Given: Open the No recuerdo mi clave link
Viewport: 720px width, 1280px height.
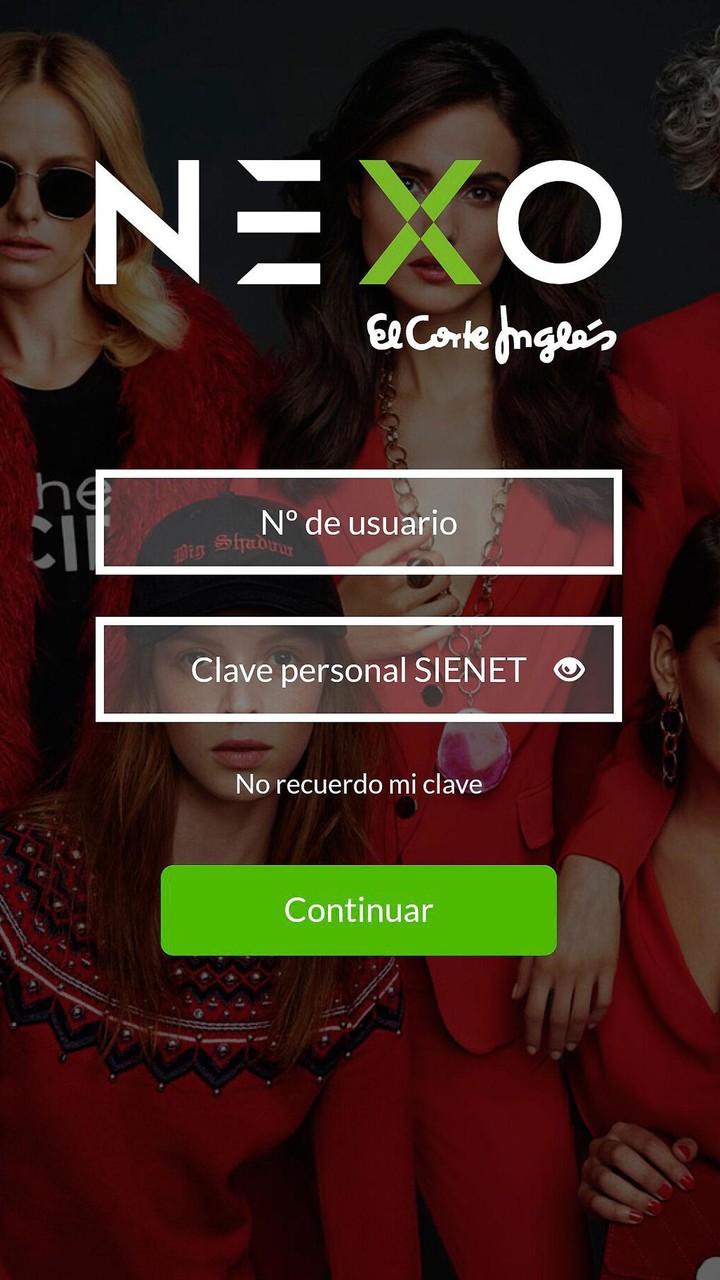Looking at the screenshot, I should [358, 784].
